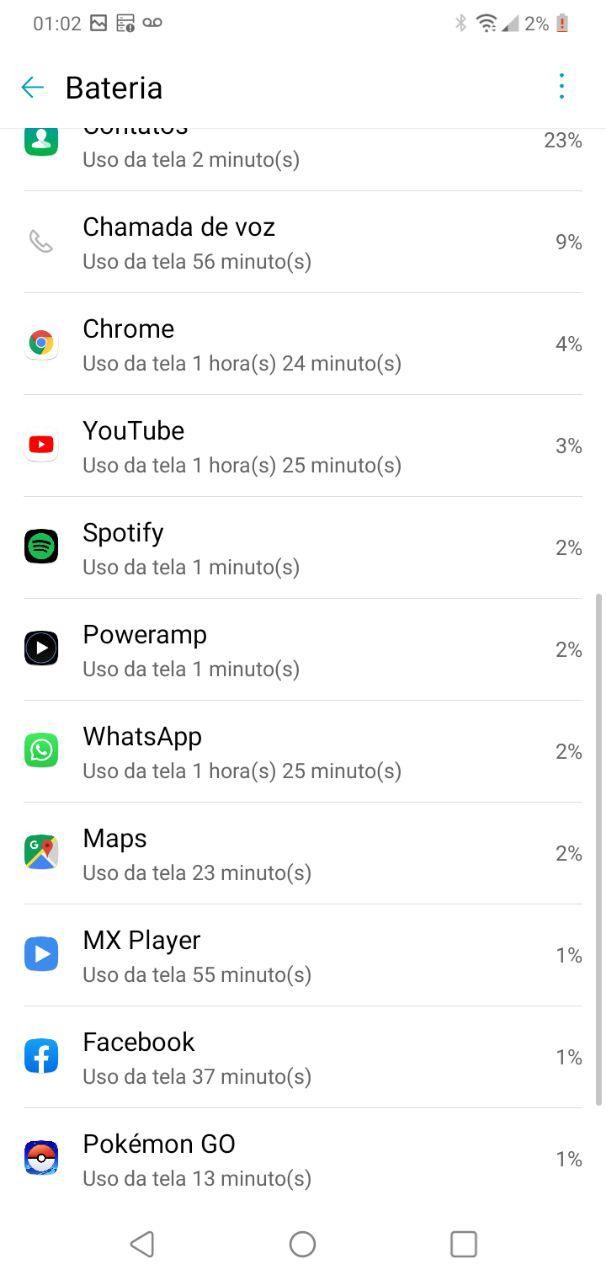Open the recent apps overview
606x1280 pixels.
tap(463, 1244)
